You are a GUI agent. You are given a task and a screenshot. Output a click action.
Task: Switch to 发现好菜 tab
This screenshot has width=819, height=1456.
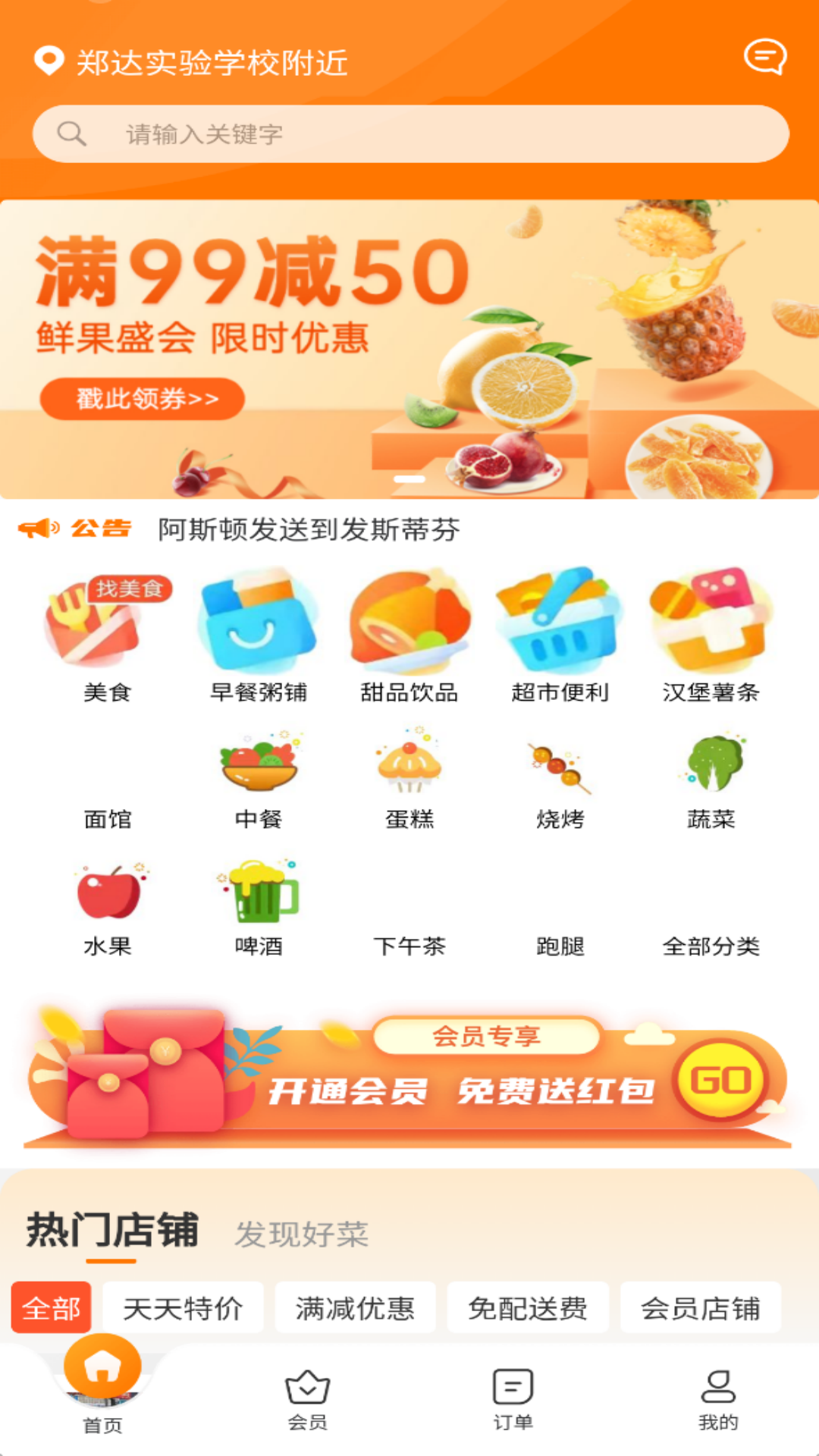(x=301, y=1234)
